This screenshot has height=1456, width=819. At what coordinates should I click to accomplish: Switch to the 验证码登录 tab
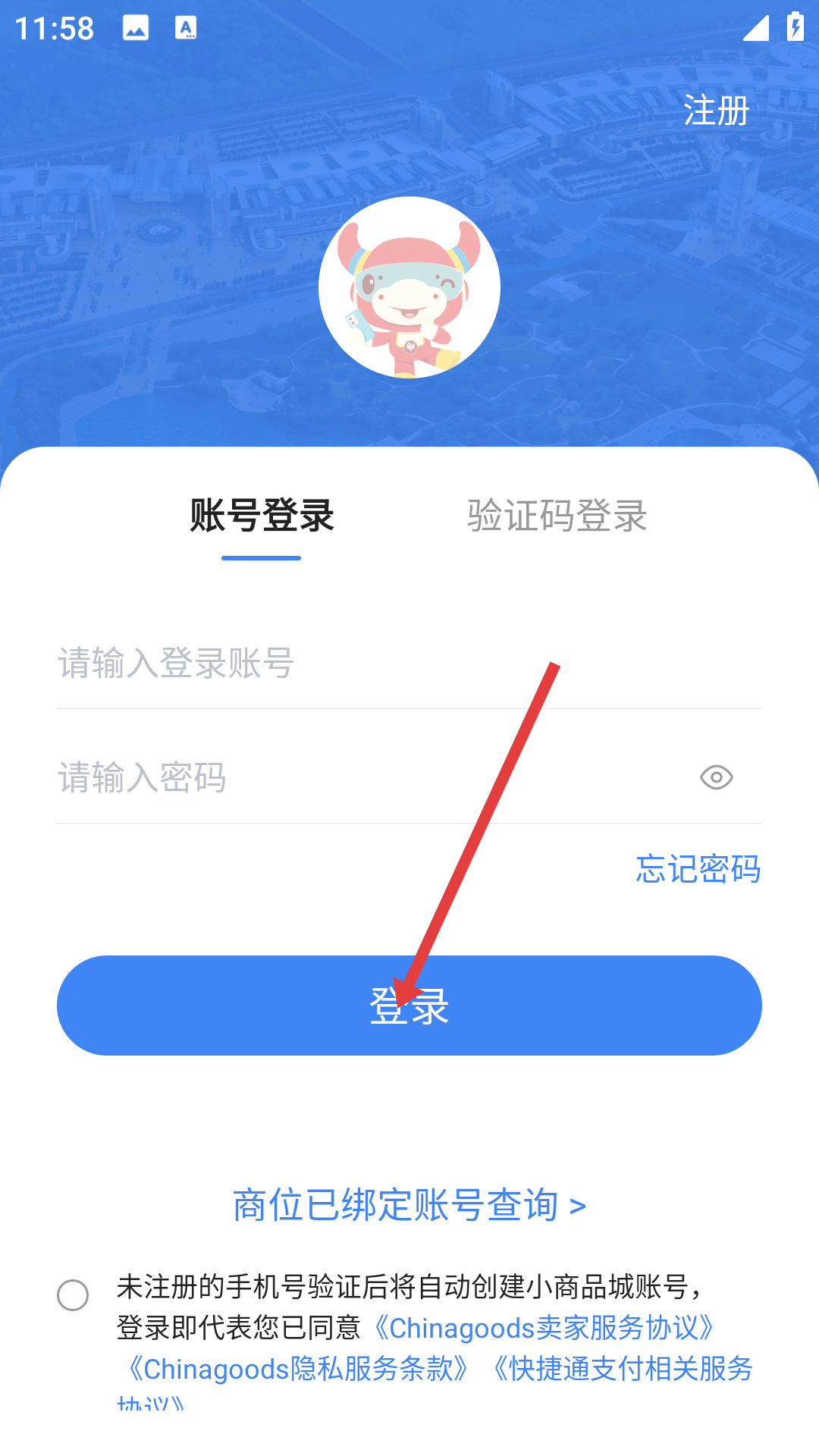click(557, 516)
